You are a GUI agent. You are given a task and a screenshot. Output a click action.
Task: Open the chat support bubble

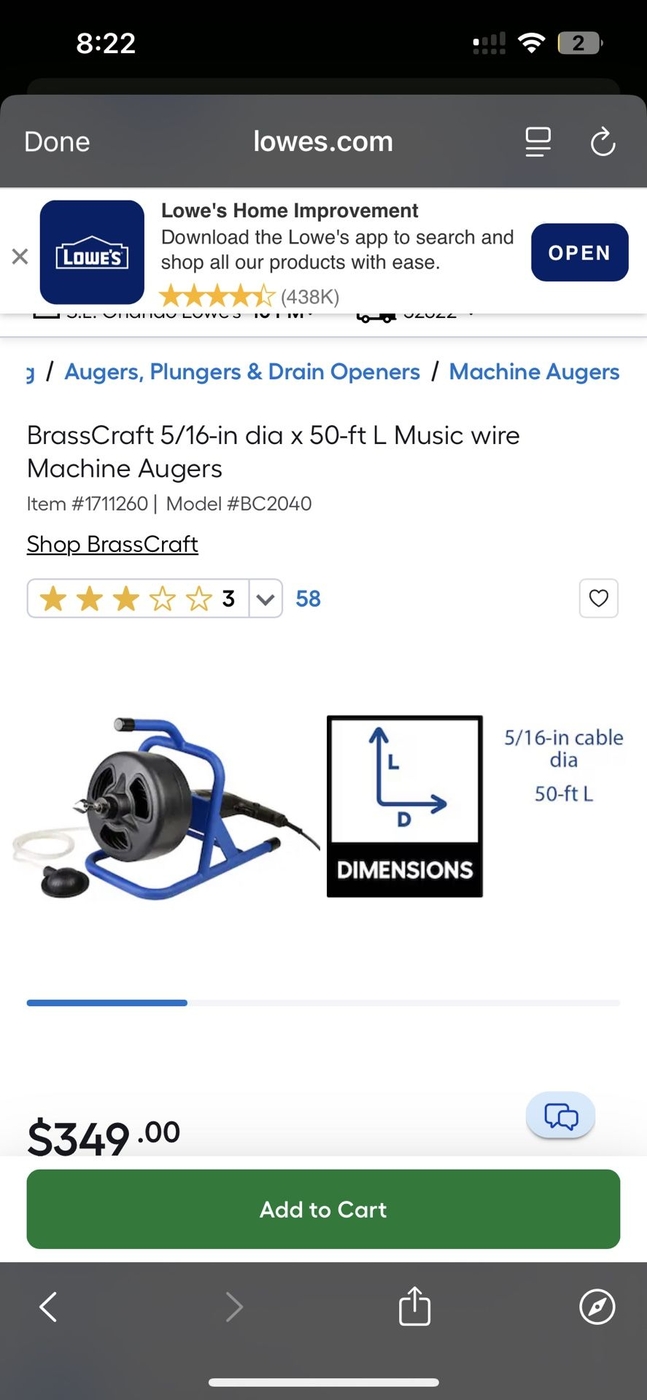click(x=560, y=1115)
